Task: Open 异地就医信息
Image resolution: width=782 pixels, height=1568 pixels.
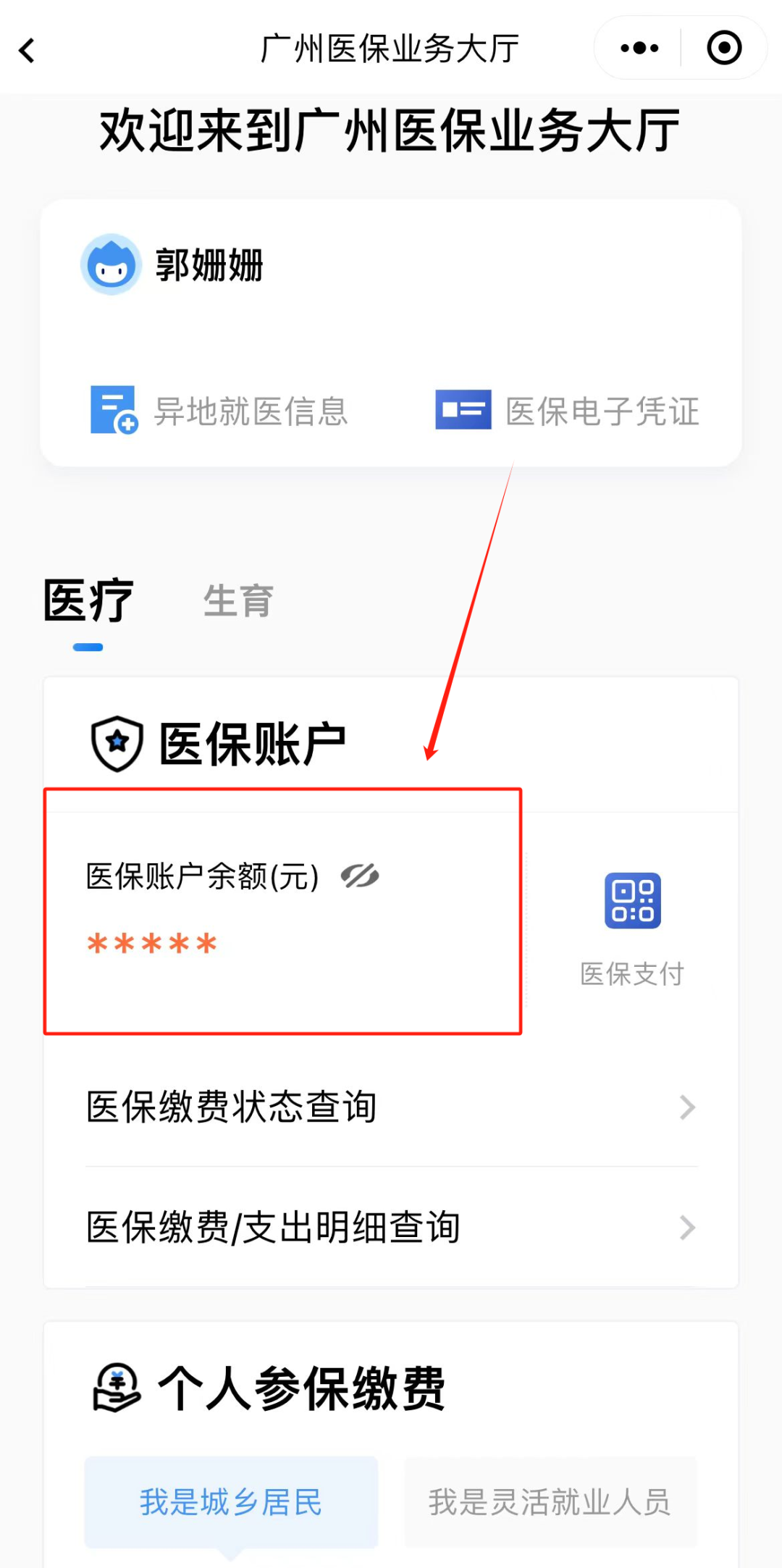Action: (219, 411)
